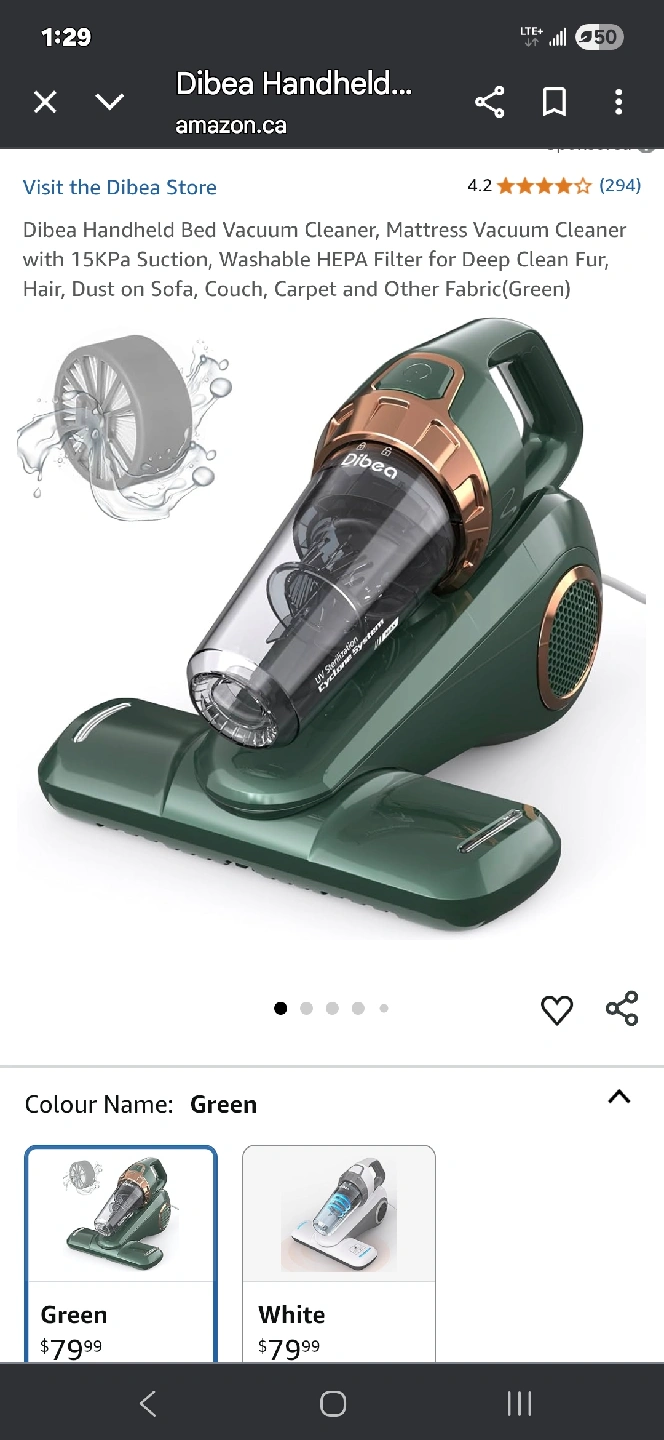The width and height of the screenshot is (664, 1440).
Task: Visit the Dibea Store link
Action: click(x=120, y=187)
